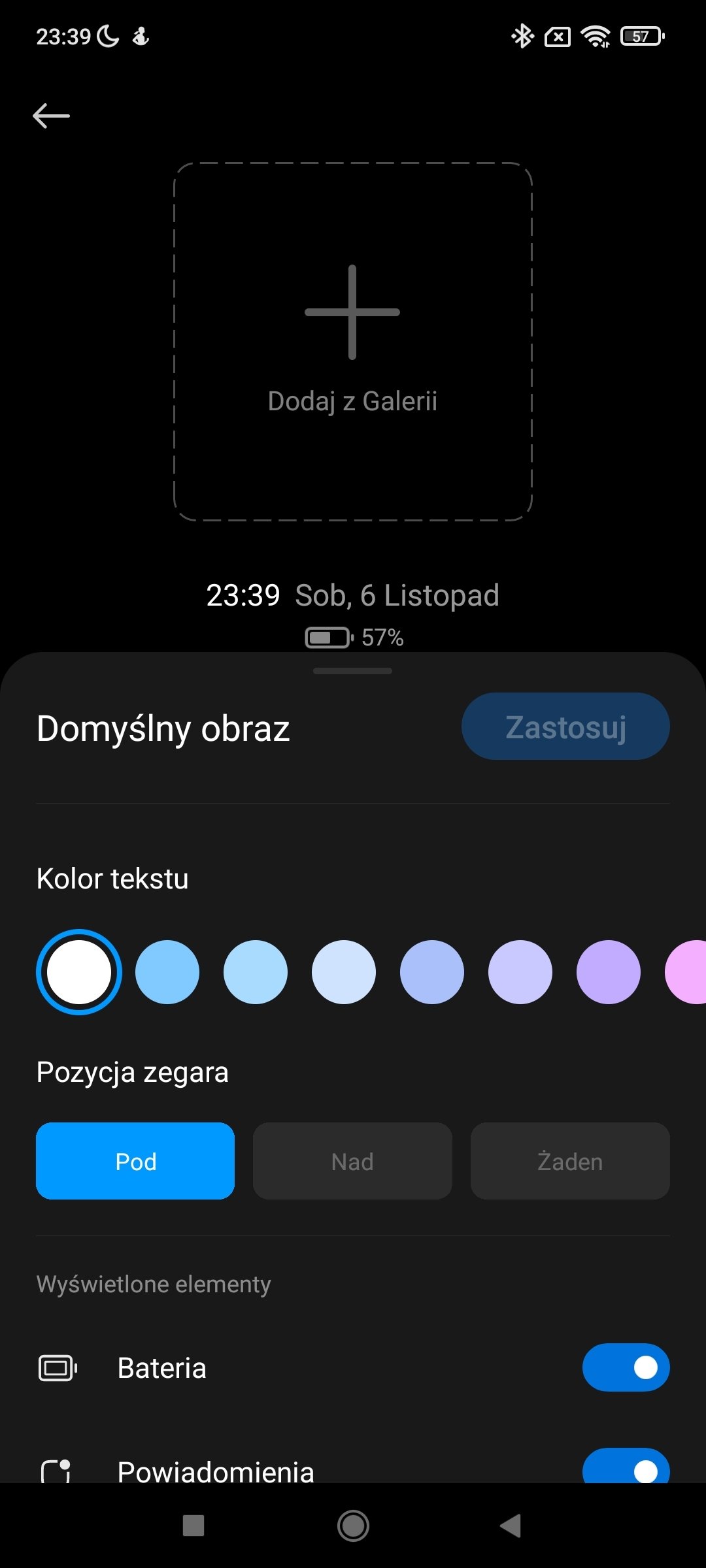The width and height of the screenshot is (706, 1568).
Task: Pick the light blue third swatch
Action: tap(256, 972)
